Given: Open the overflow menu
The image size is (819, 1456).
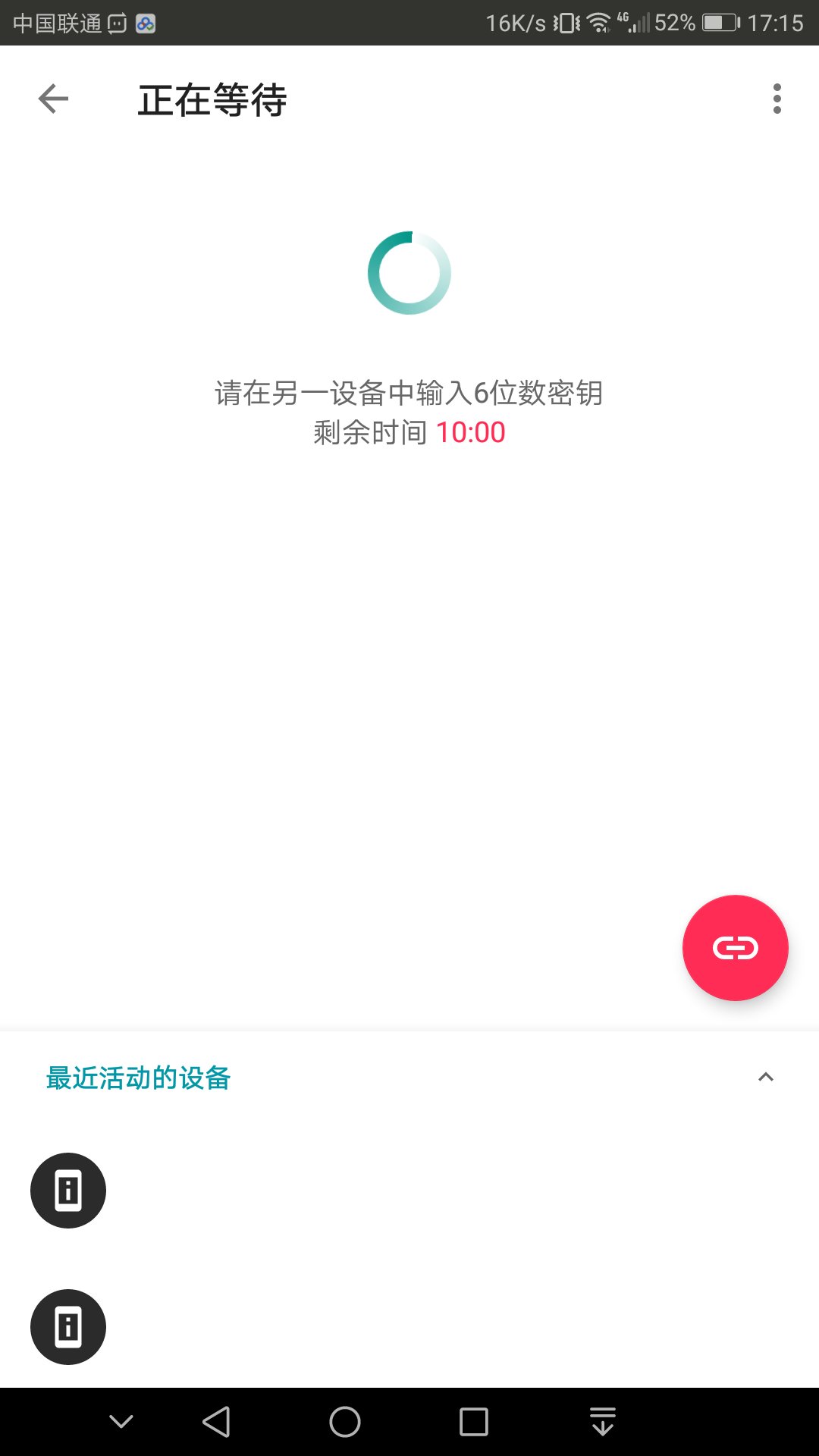Looking at the screenshot, I should [x=777, y=99].
